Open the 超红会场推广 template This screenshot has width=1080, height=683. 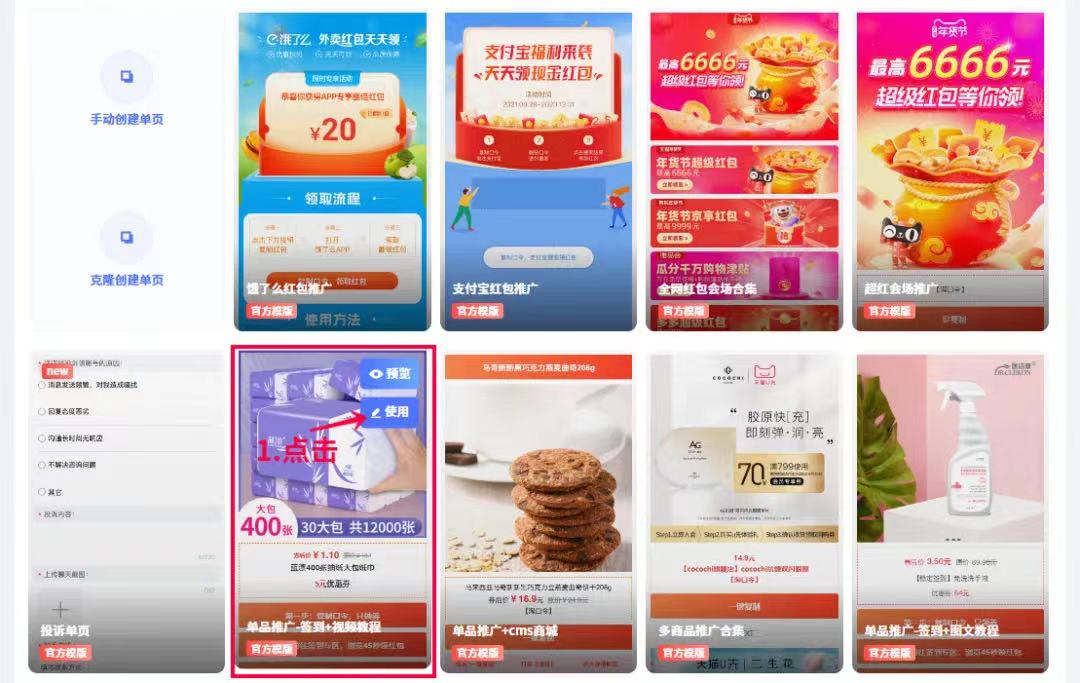tap(951, 170)
